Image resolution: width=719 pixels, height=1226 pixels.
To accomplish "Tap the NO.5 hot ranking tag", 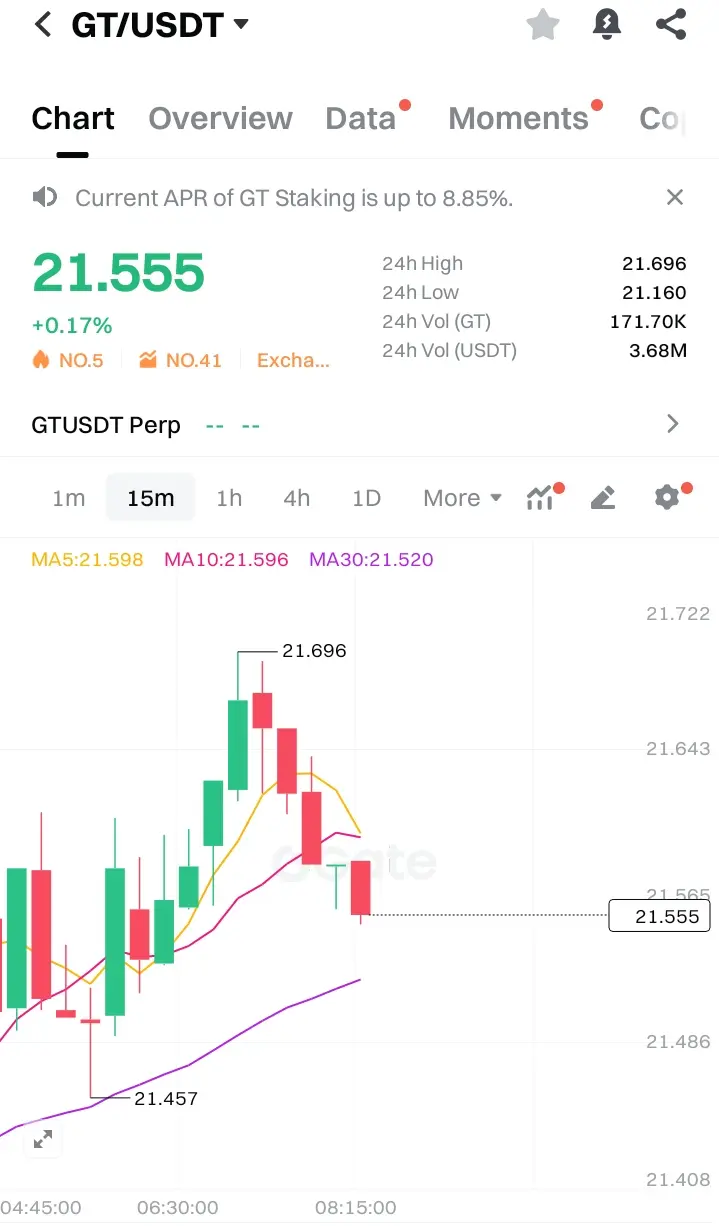I will (x=69, y=361).
